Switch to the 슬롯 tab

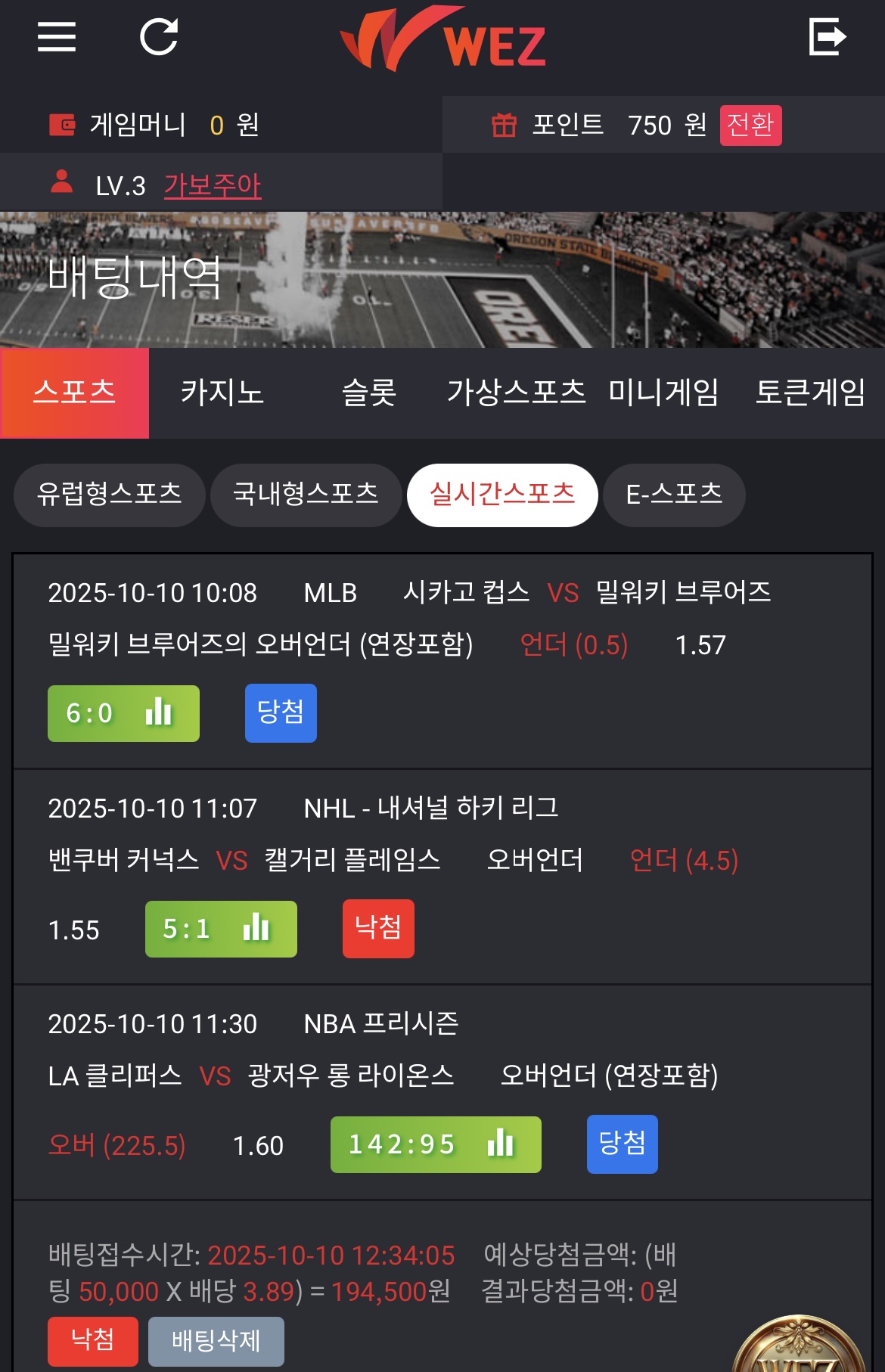pos(369,393)
